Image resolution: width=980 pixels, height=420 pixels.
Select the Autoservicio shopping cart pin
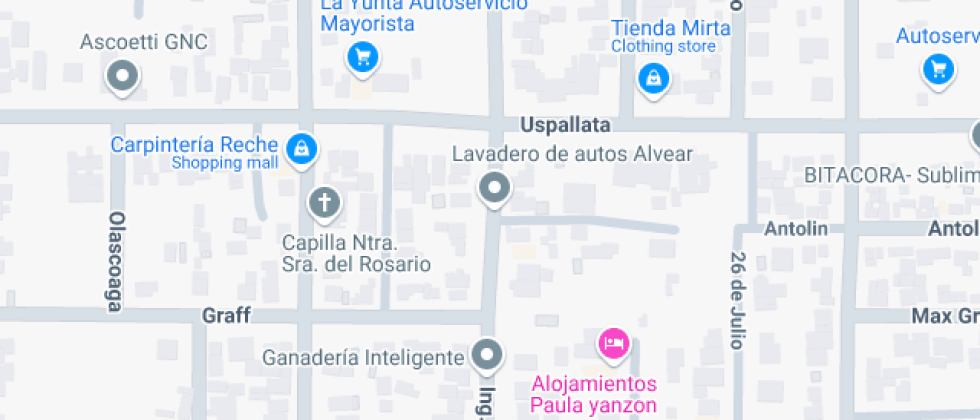click(x=937, y=69)
